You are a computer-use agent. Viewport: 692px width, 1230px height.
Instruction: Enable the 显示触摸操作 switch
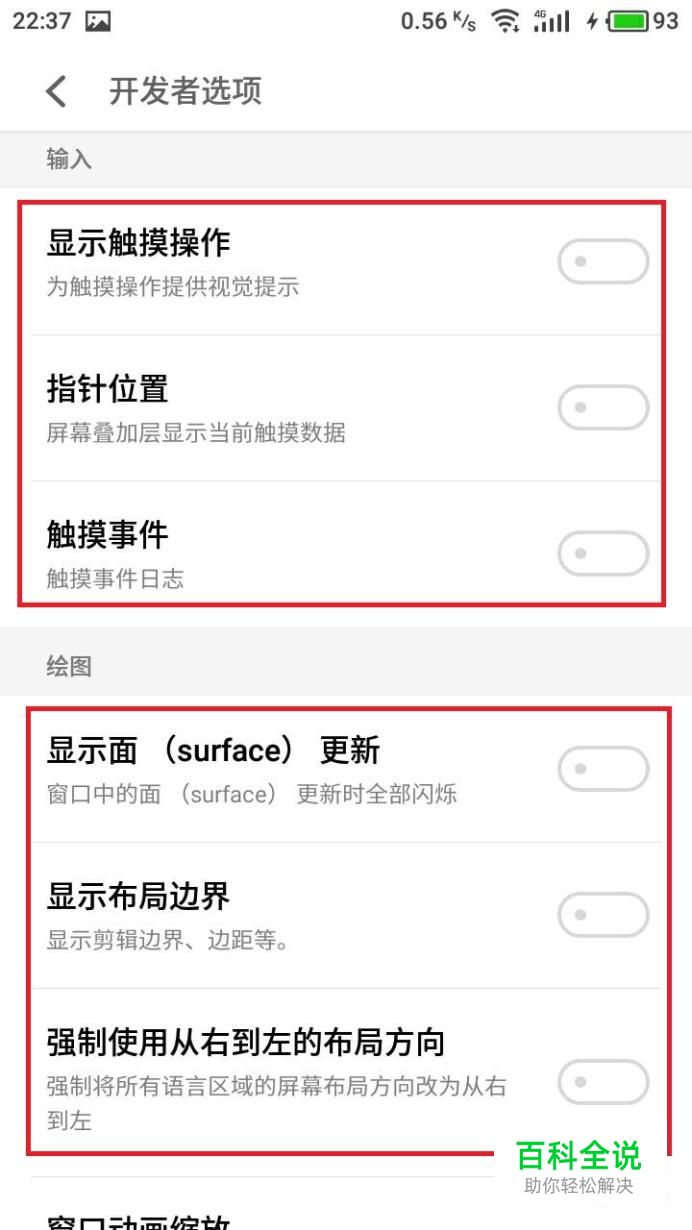click(x=603, y=262)
